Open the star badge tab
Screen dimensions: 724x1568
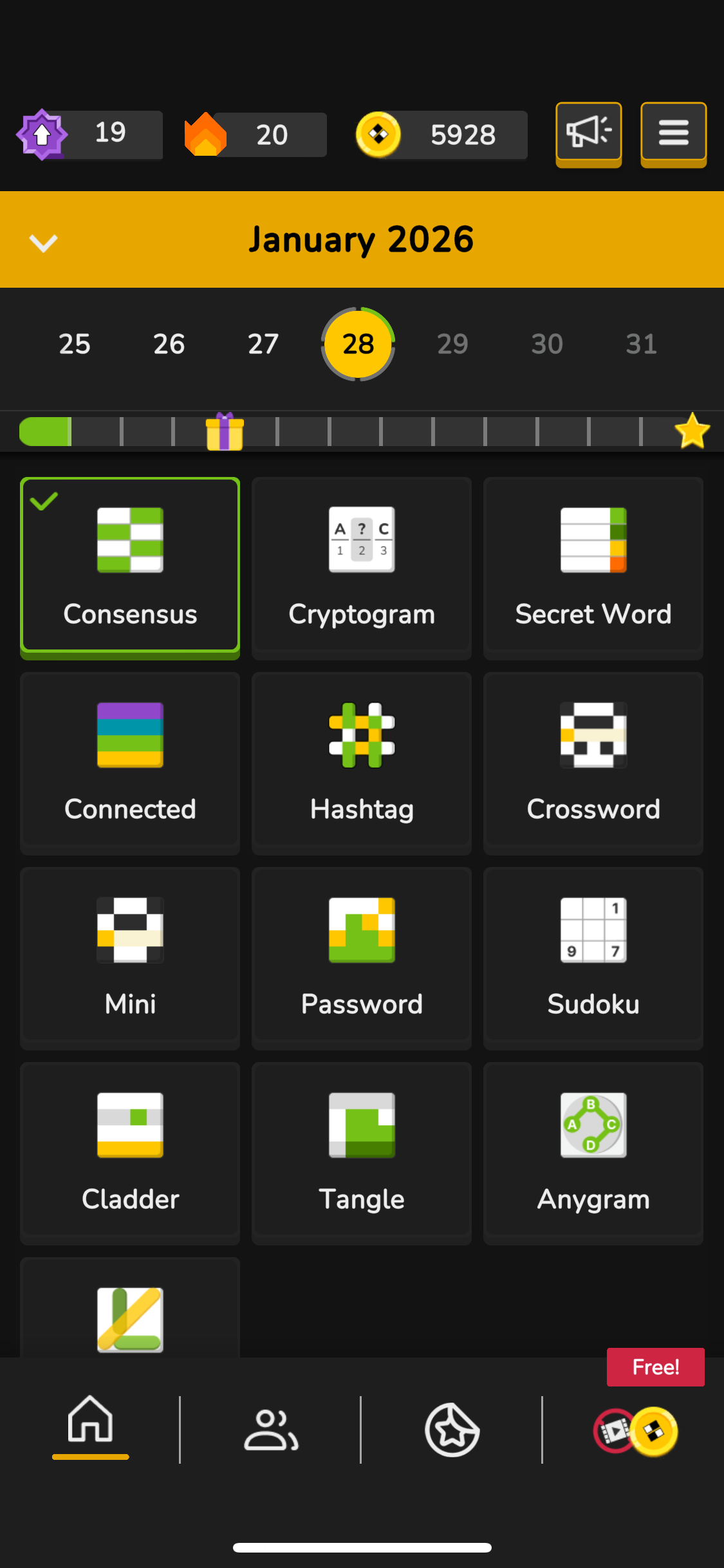coord(452,1430)
